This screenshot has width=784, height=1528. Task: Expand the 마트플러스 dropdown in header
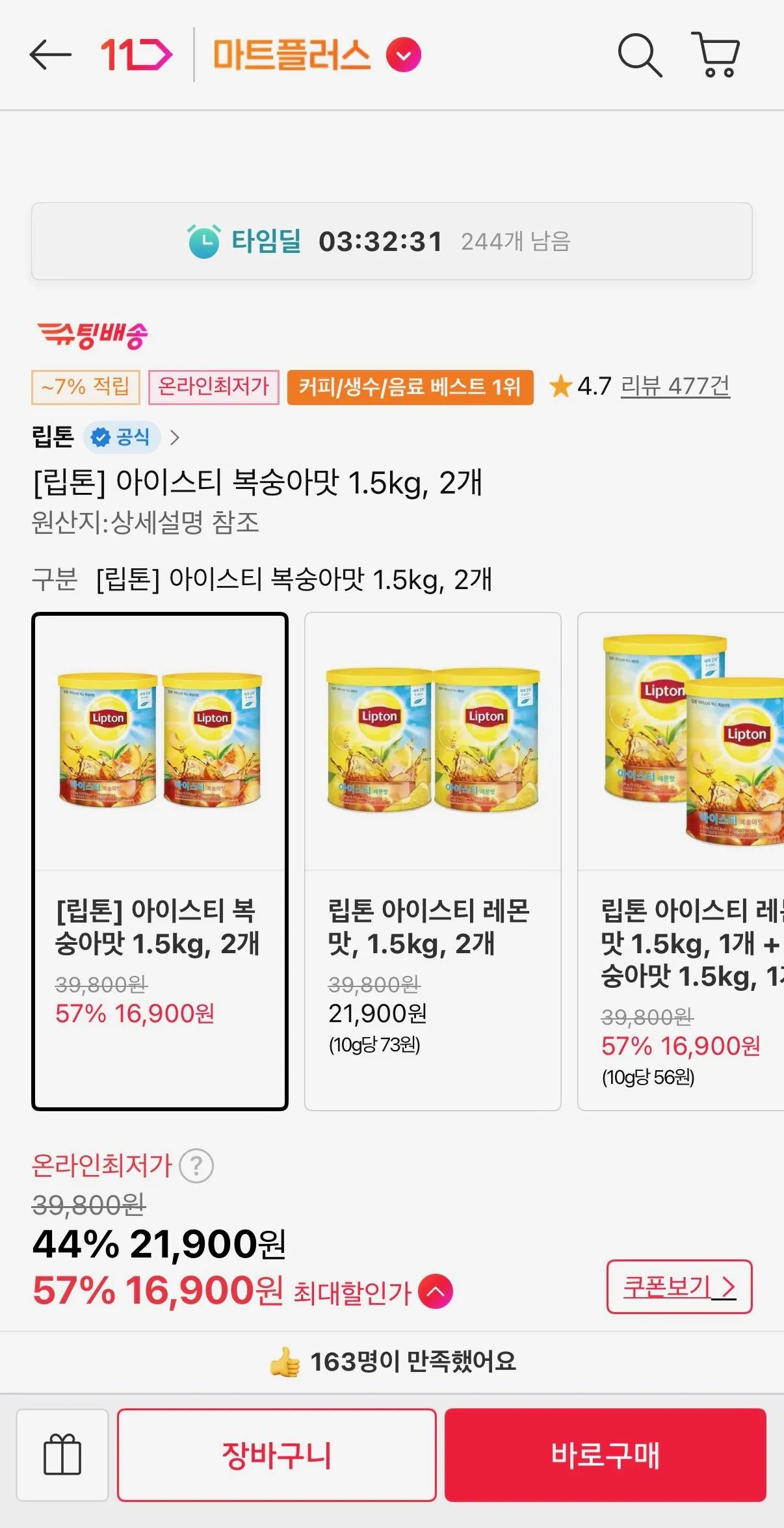pyautogui.click(x=404, y=55)
